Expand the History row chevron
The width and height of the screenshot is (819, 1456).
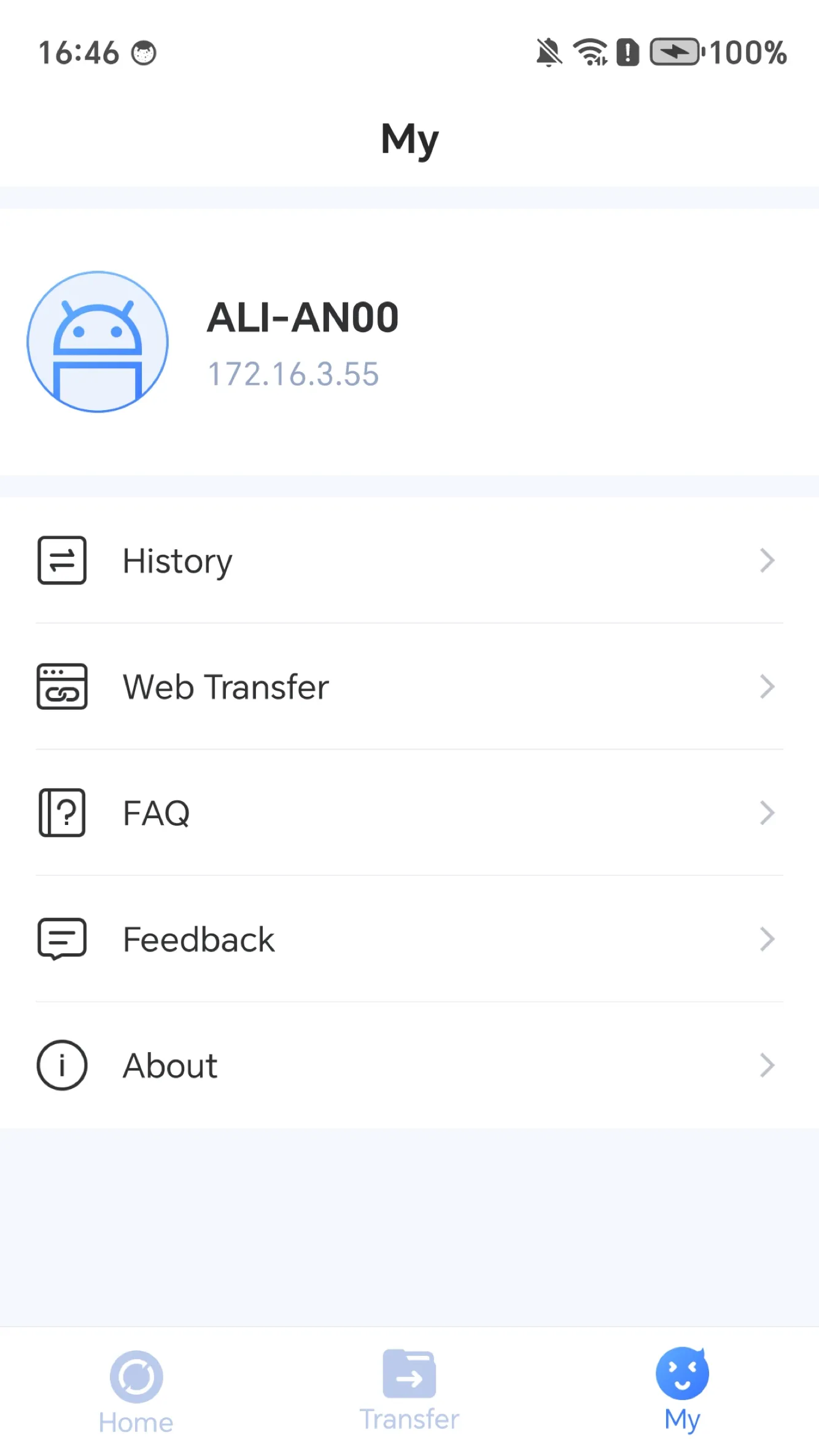767,560
